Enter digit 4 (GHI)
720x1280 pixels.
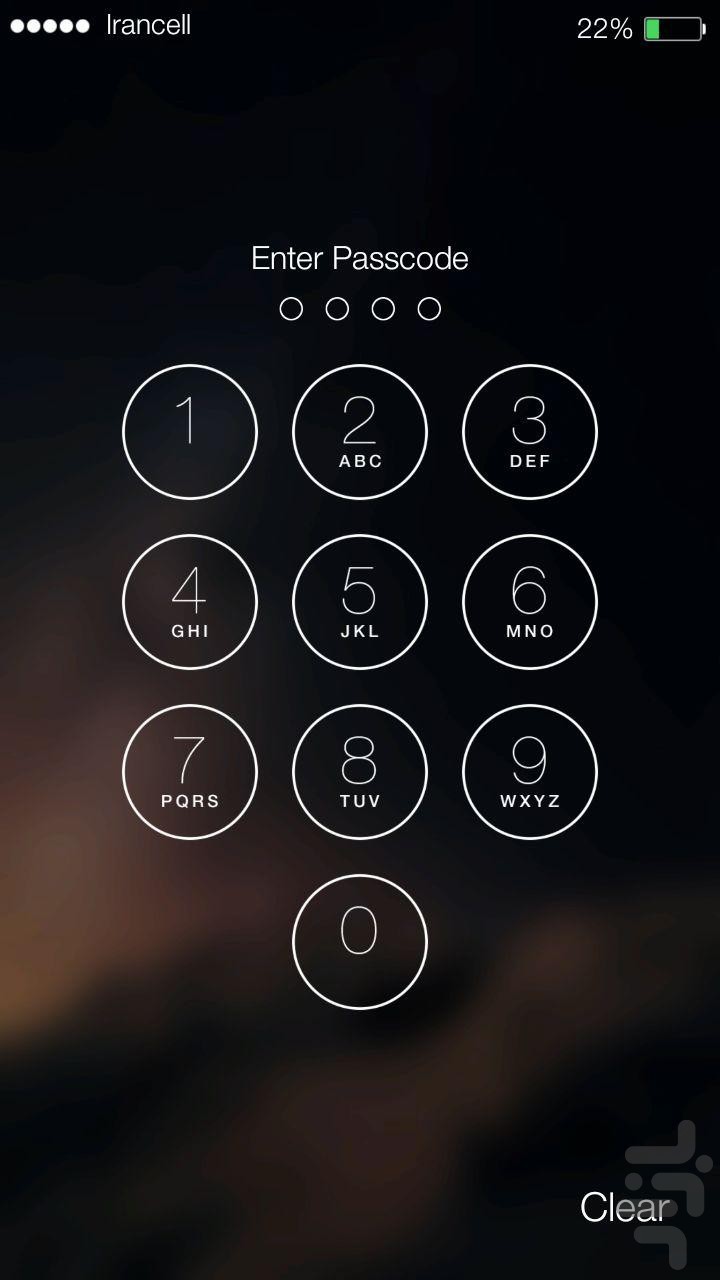(x=190, y=602)
